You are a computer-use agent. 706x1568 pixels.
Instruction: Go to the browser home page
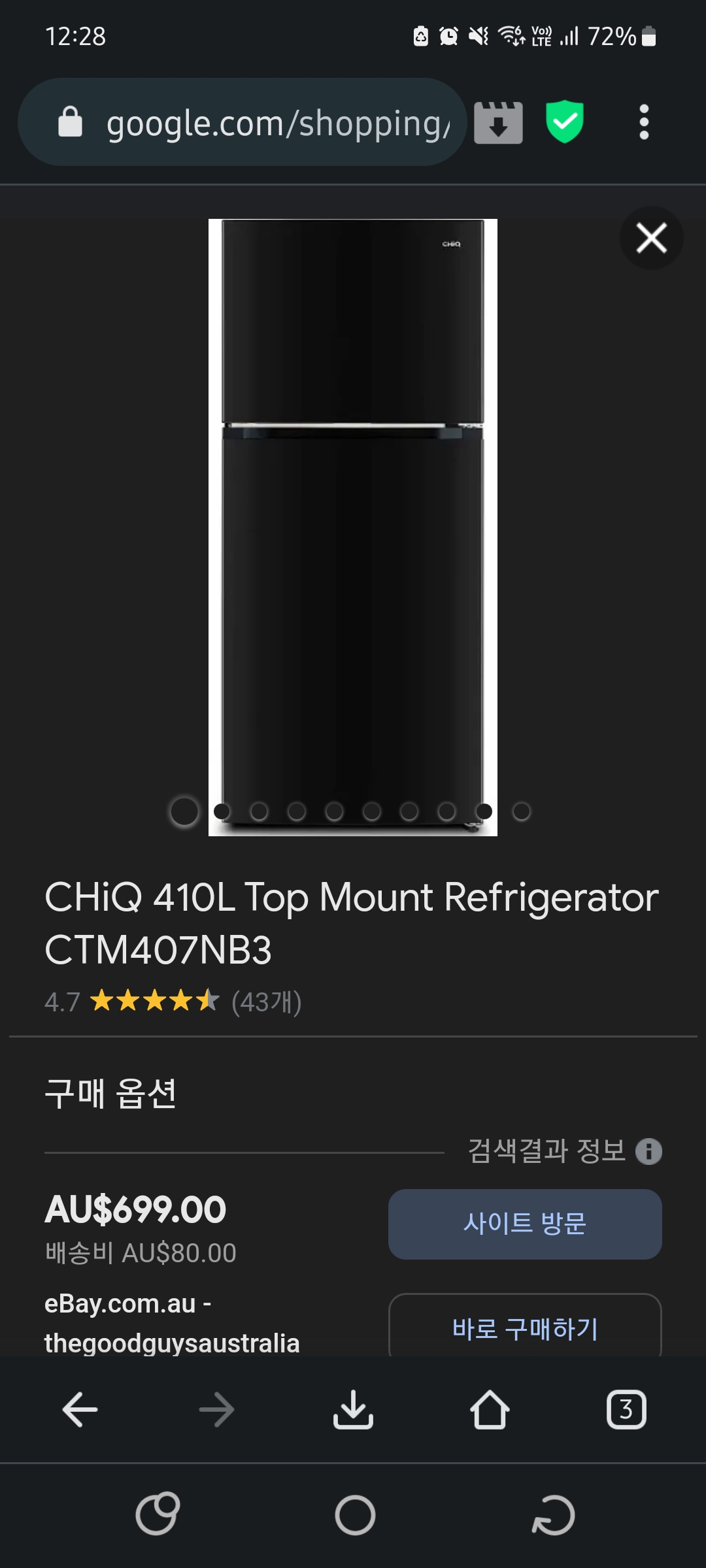[x=490, y=1410]
